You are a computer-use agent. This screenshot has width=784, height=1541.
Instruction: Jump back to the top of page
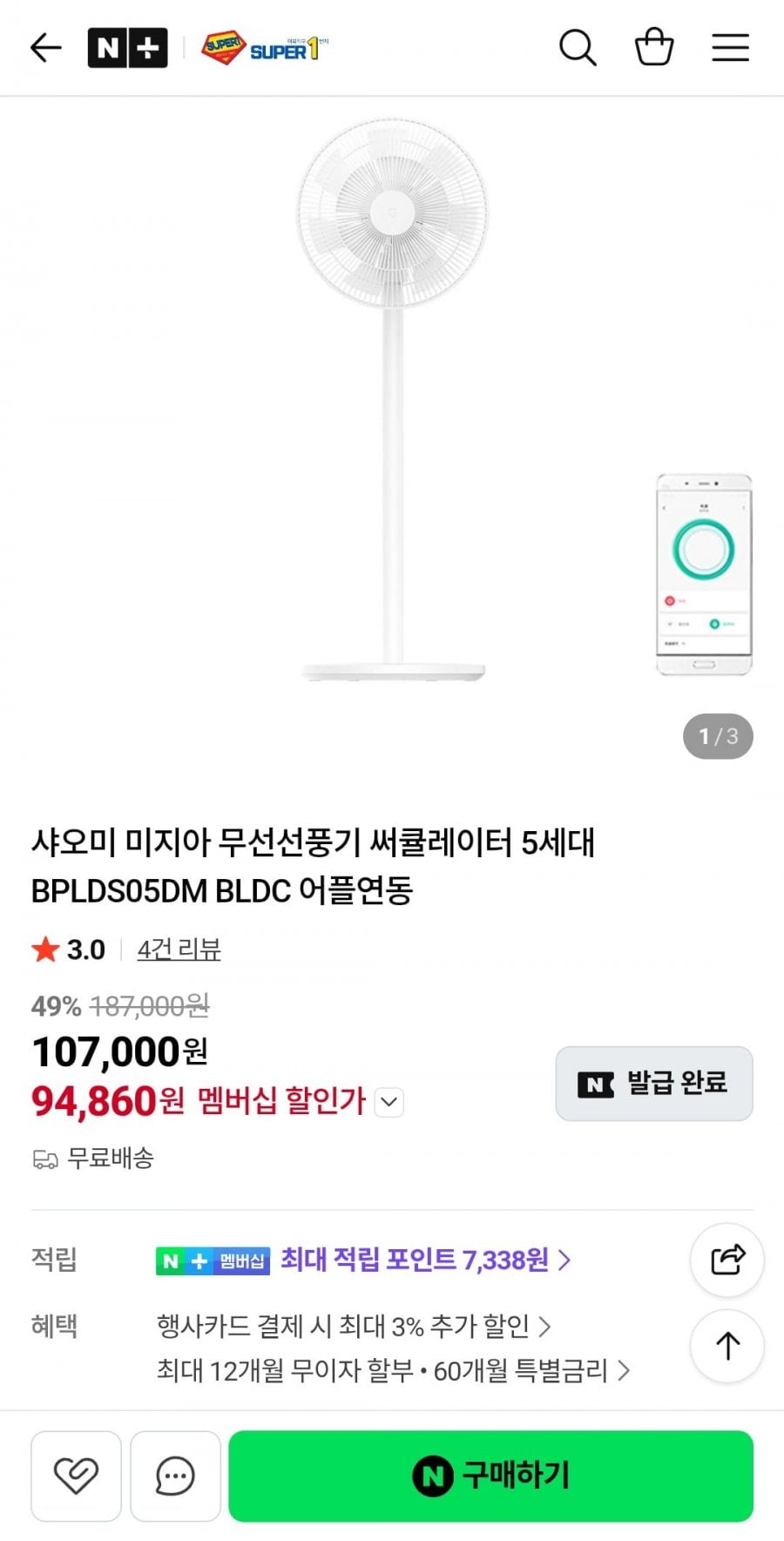[x=727, y=1346]
